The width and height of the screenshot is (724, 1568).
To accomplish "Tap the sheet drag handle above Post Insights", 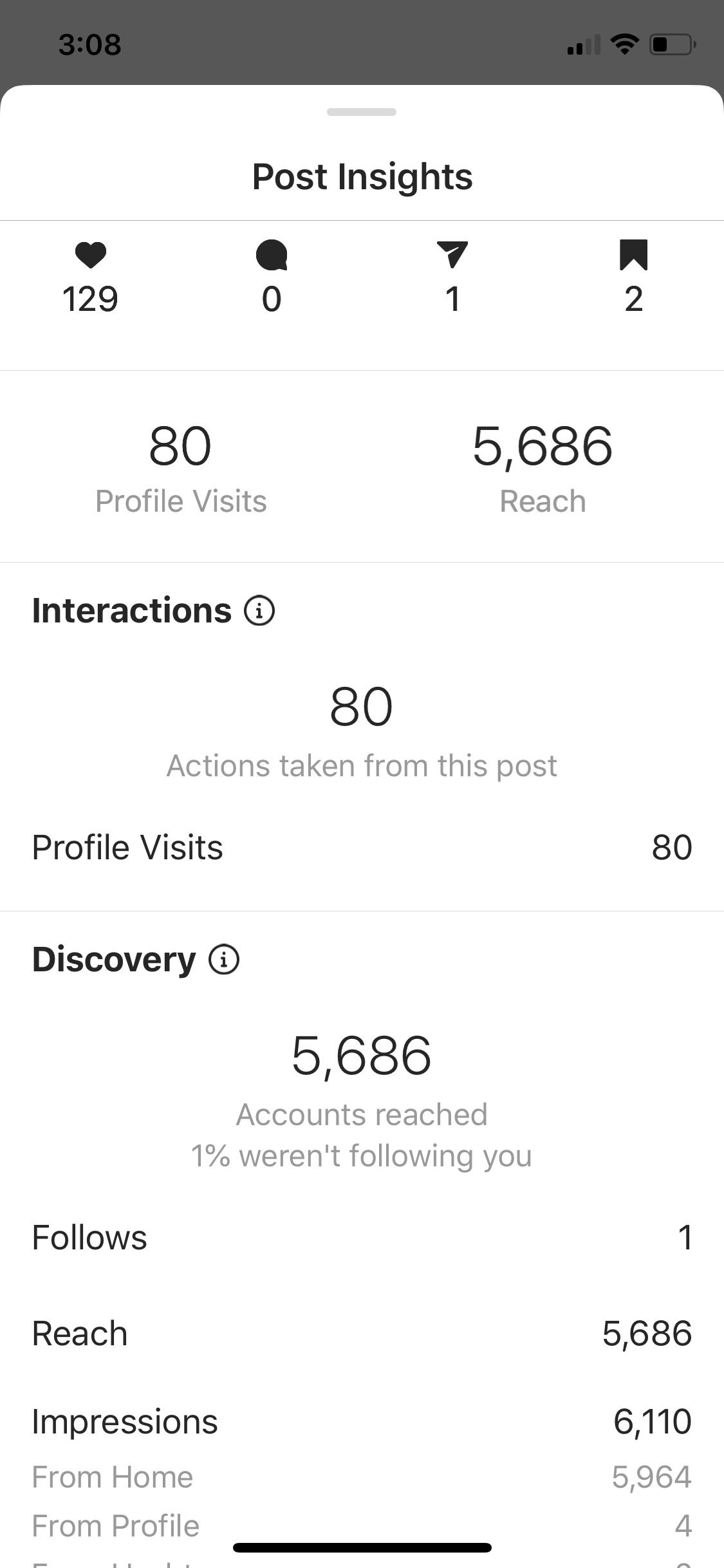I will pyautogui.click(x=362, y=112).
